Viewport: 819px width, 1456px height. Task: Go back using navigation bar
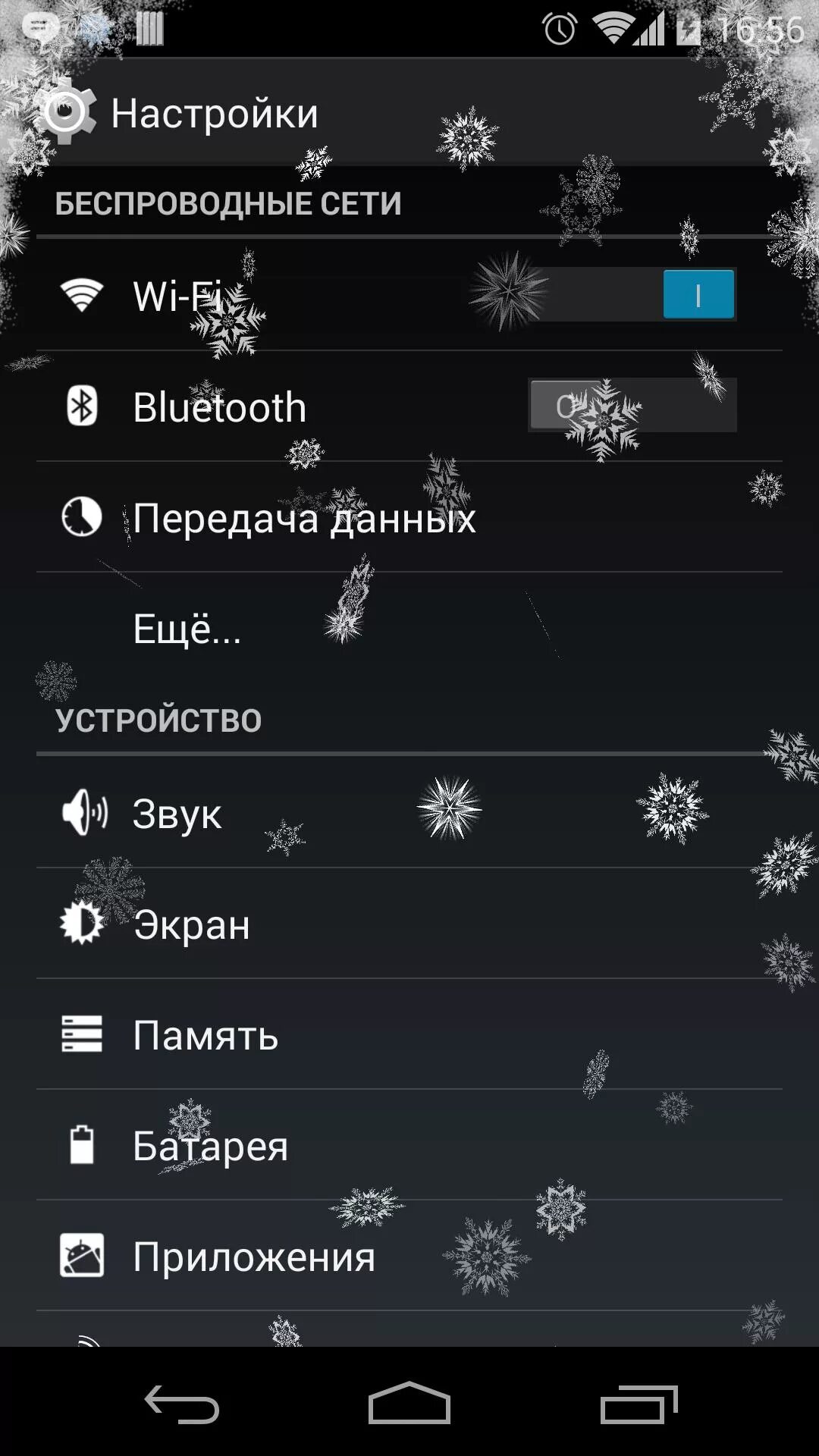[182, 1404]
